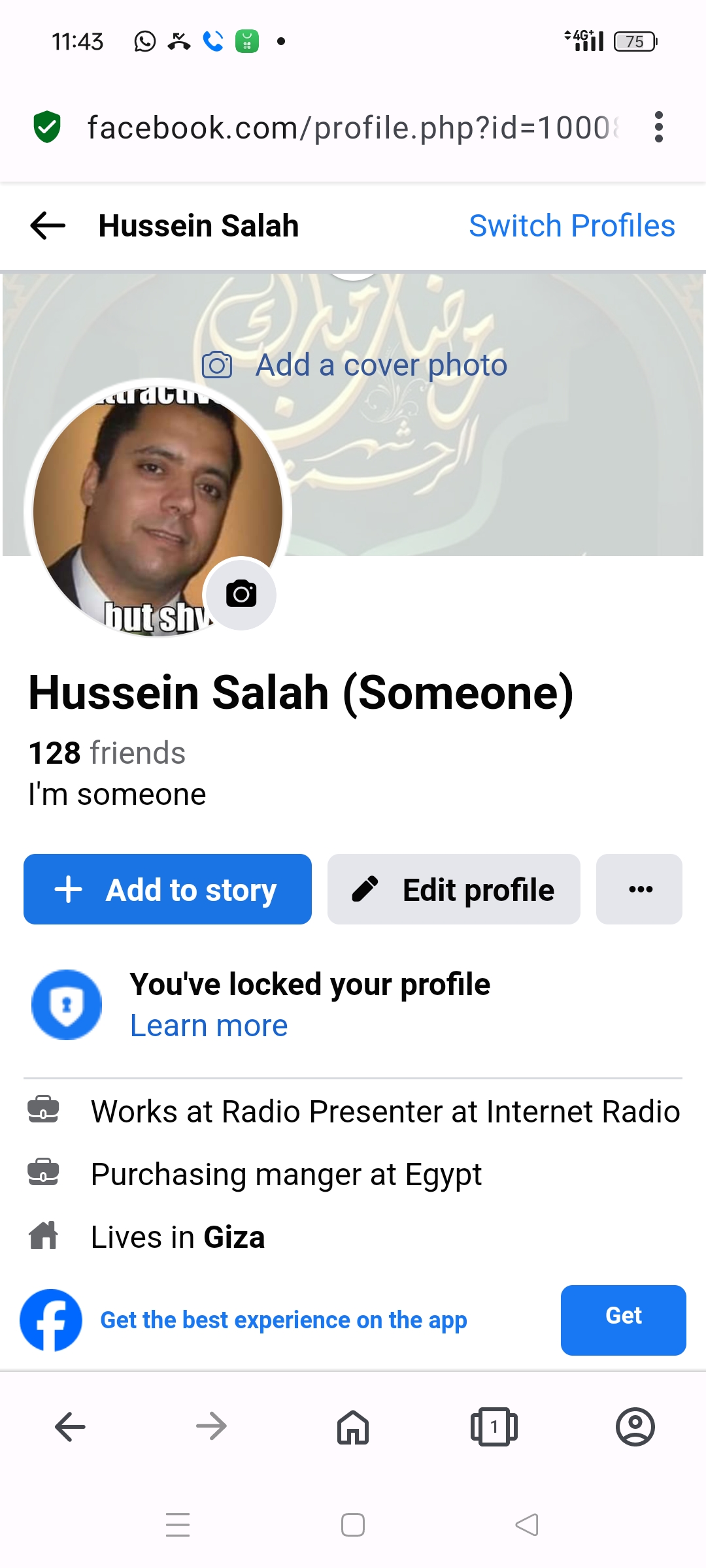Open Switch Profiles
The width and height of the screenshot is (706, 1568).
point(572,226)
